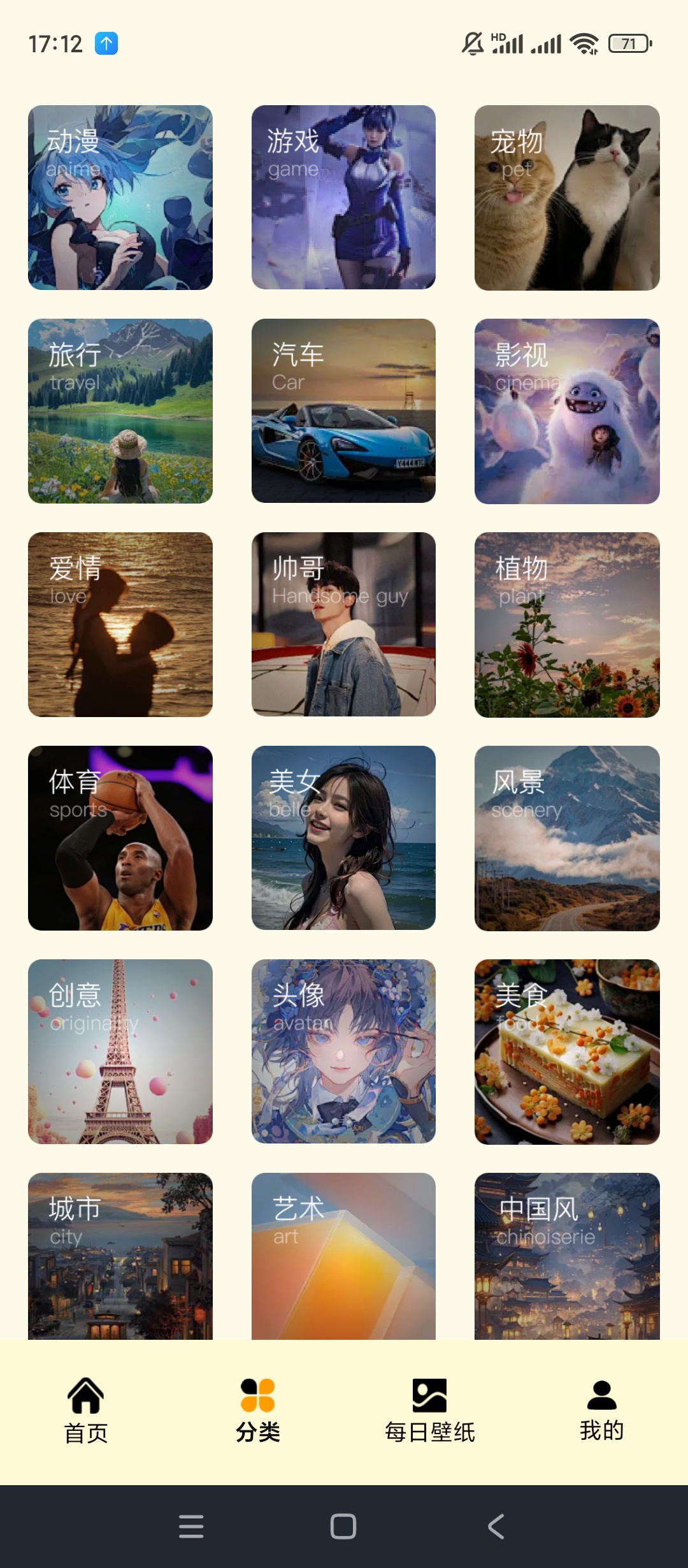Select the 植物 plant category
The height and width of the screenshot is (1568, 688).
pos(567,625)
